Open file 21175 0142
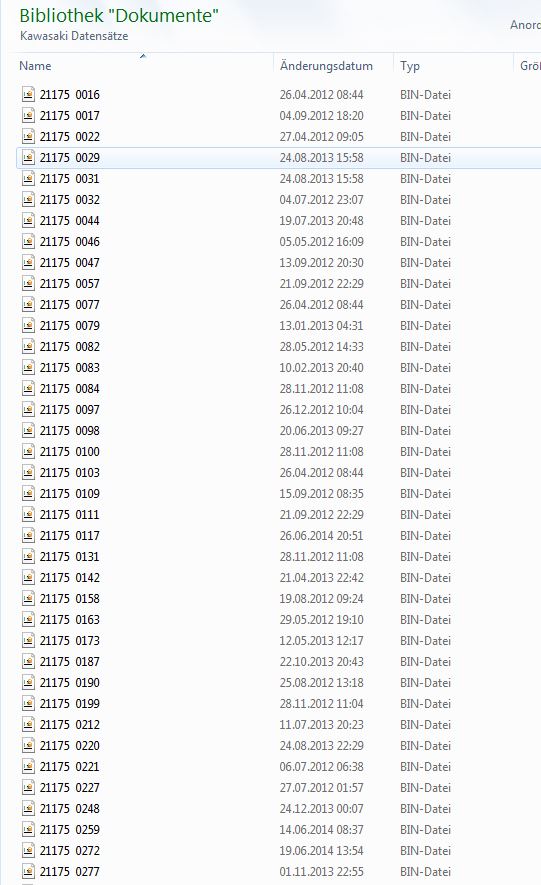Screen dimensions: 541x885 (x=69, y=578)
